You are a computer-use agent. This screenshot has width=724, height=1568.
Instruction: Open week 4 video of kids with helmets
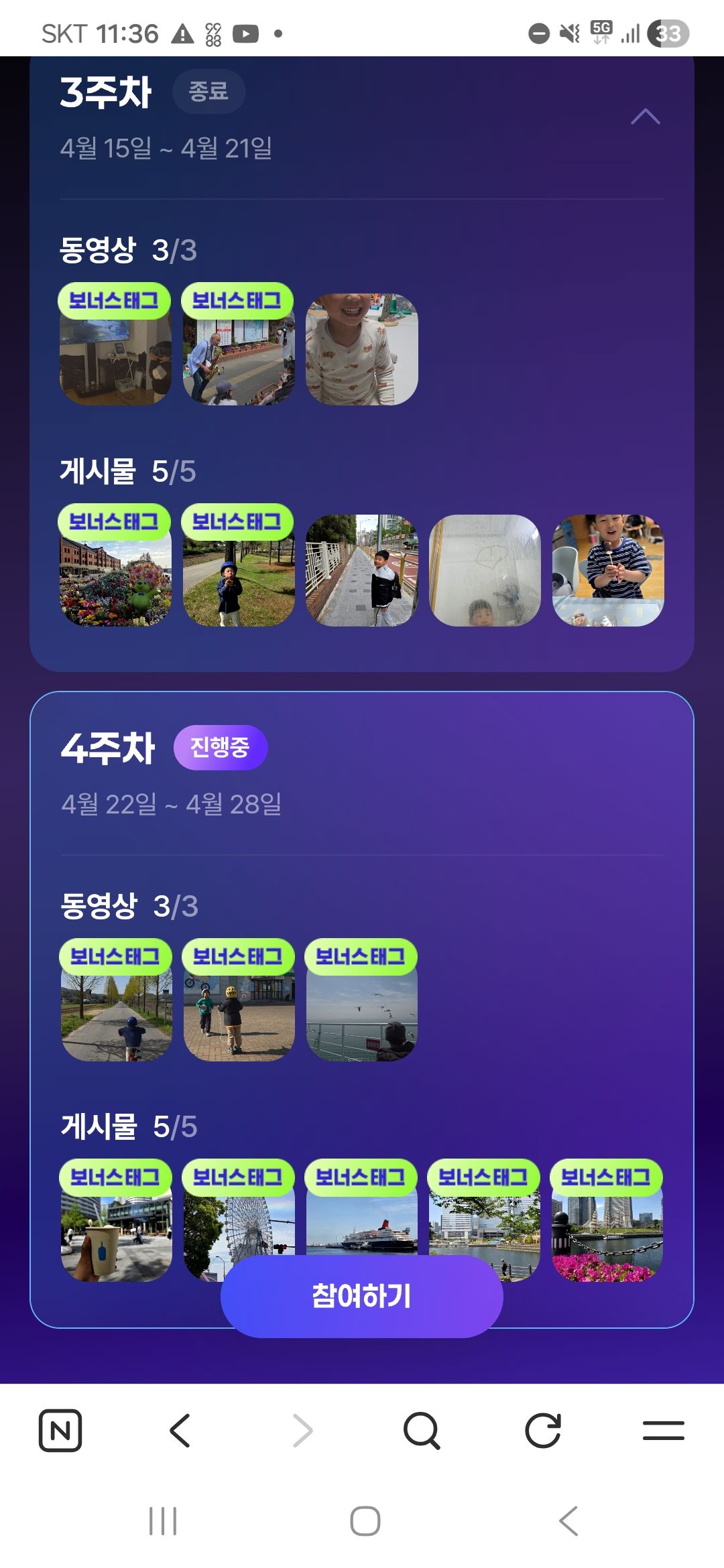coord(239,1005)
